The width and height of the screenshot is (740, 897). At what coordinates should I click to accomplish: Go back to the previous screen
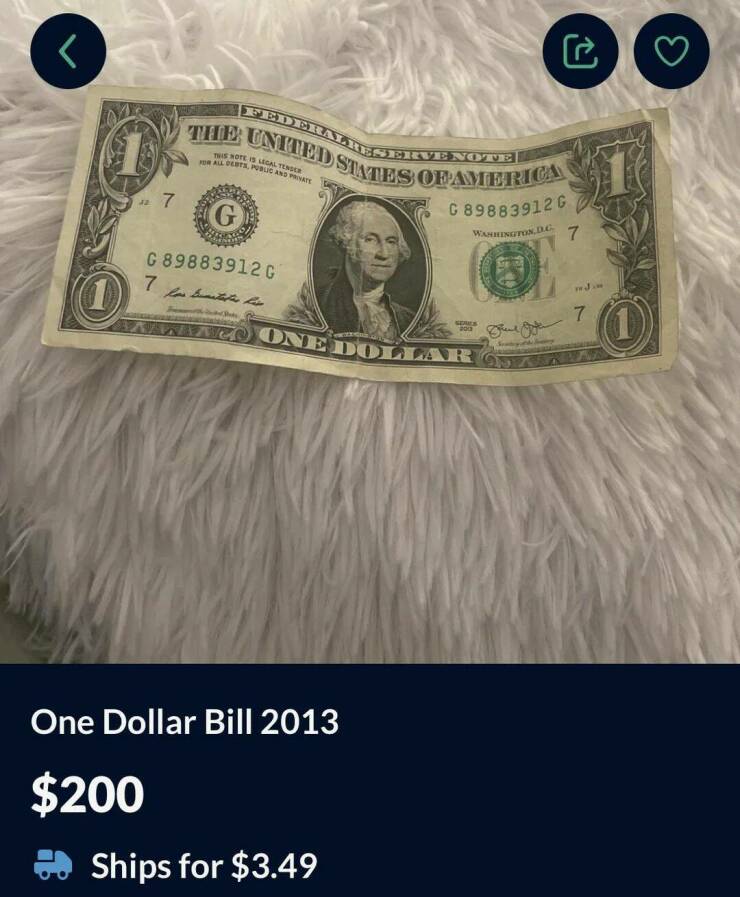coord(68,51)
